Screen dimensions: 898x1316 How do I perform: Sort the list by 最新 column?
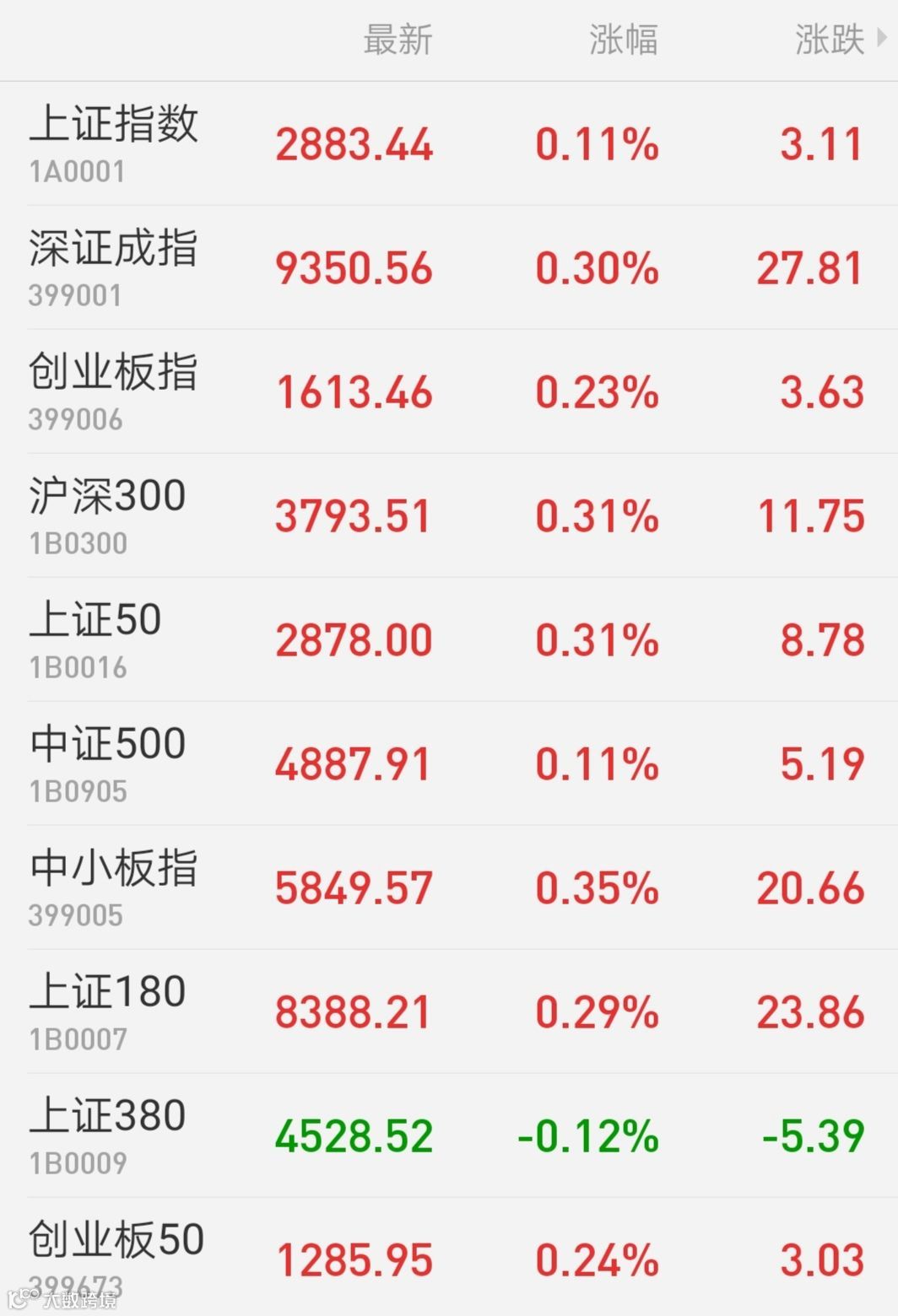coord(398,40)
